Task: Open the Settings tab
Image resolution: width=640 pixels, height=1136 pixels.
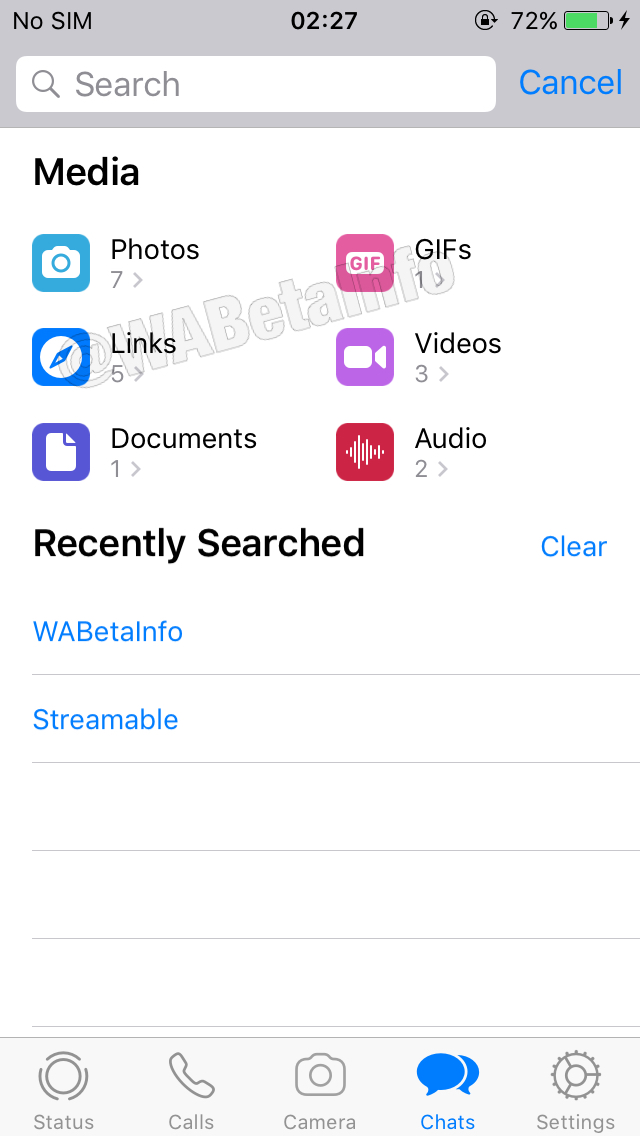Action: pos(575,1090)
